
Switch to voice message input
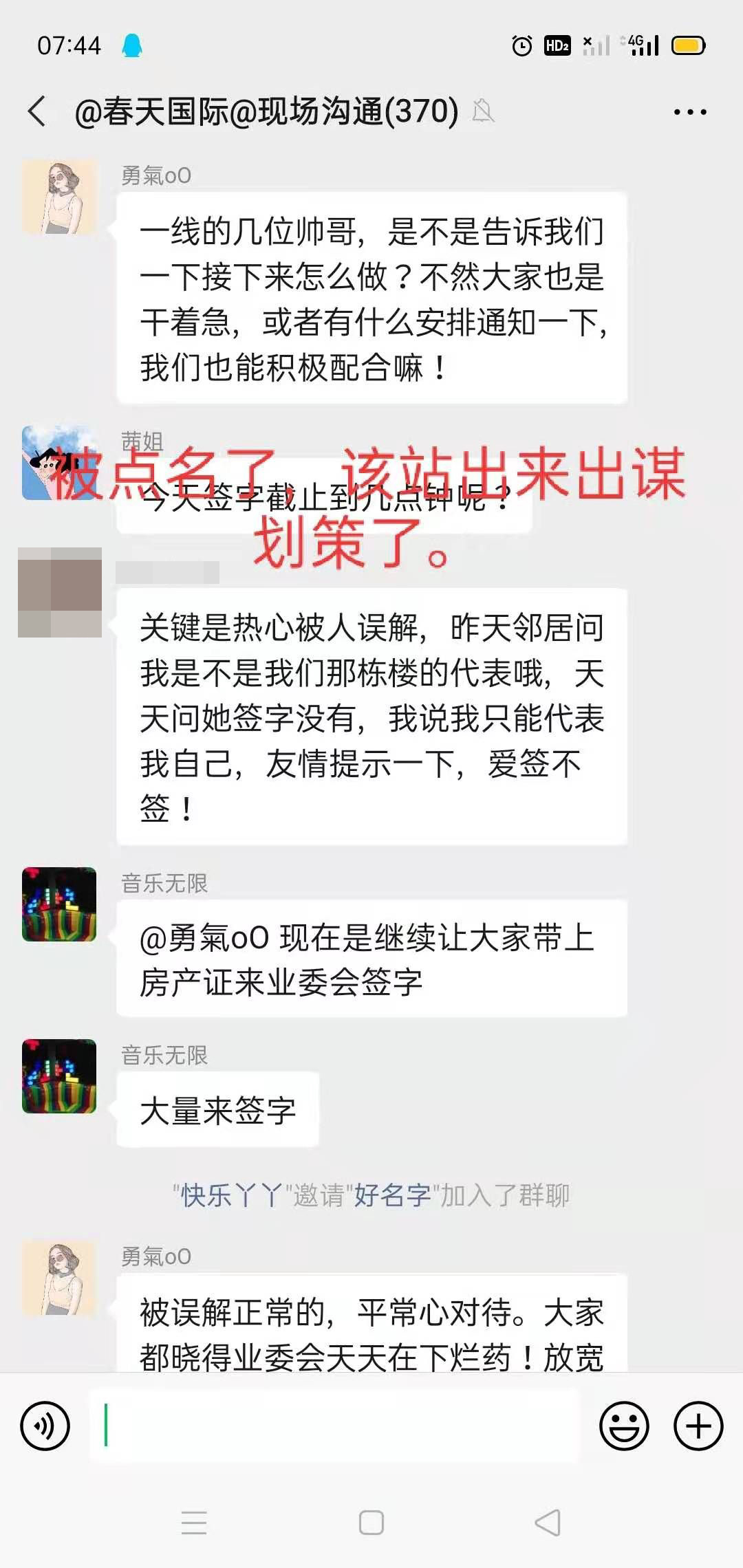(45, 1426)
